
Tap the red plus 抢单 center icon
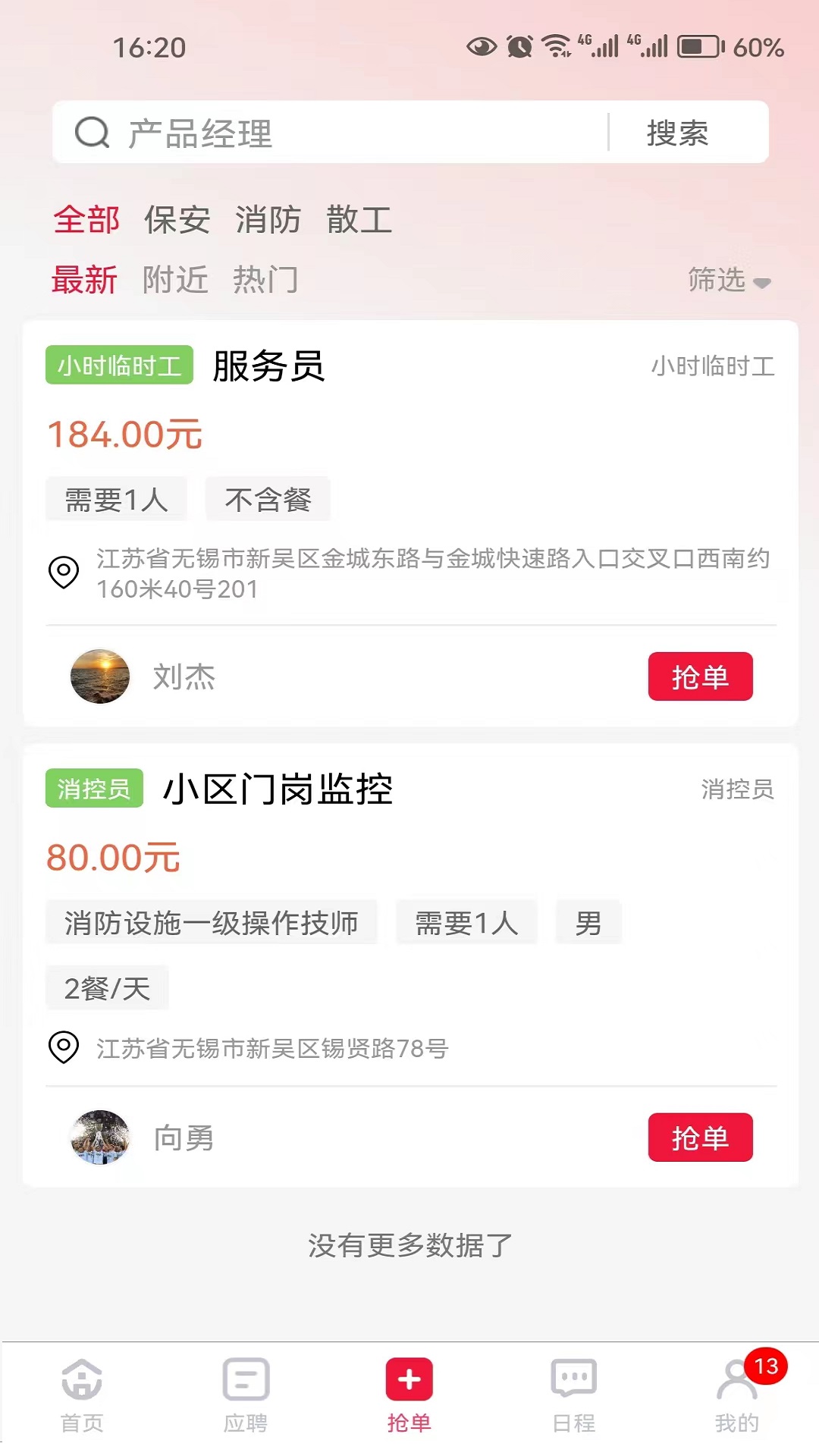pyautogui.click(x=409, y=1380)
